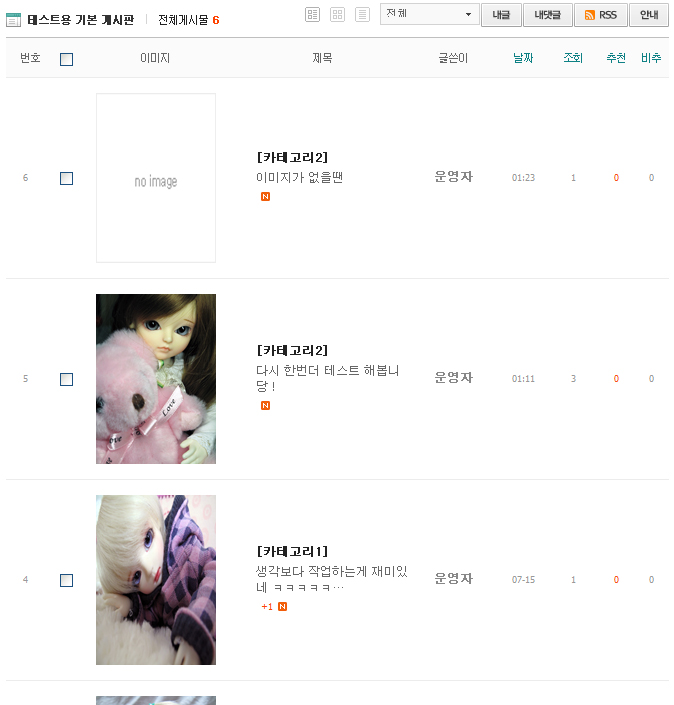Sort posts by 추천
The width and height of the screenshot is (674, 705).
[x=616, y=58]
